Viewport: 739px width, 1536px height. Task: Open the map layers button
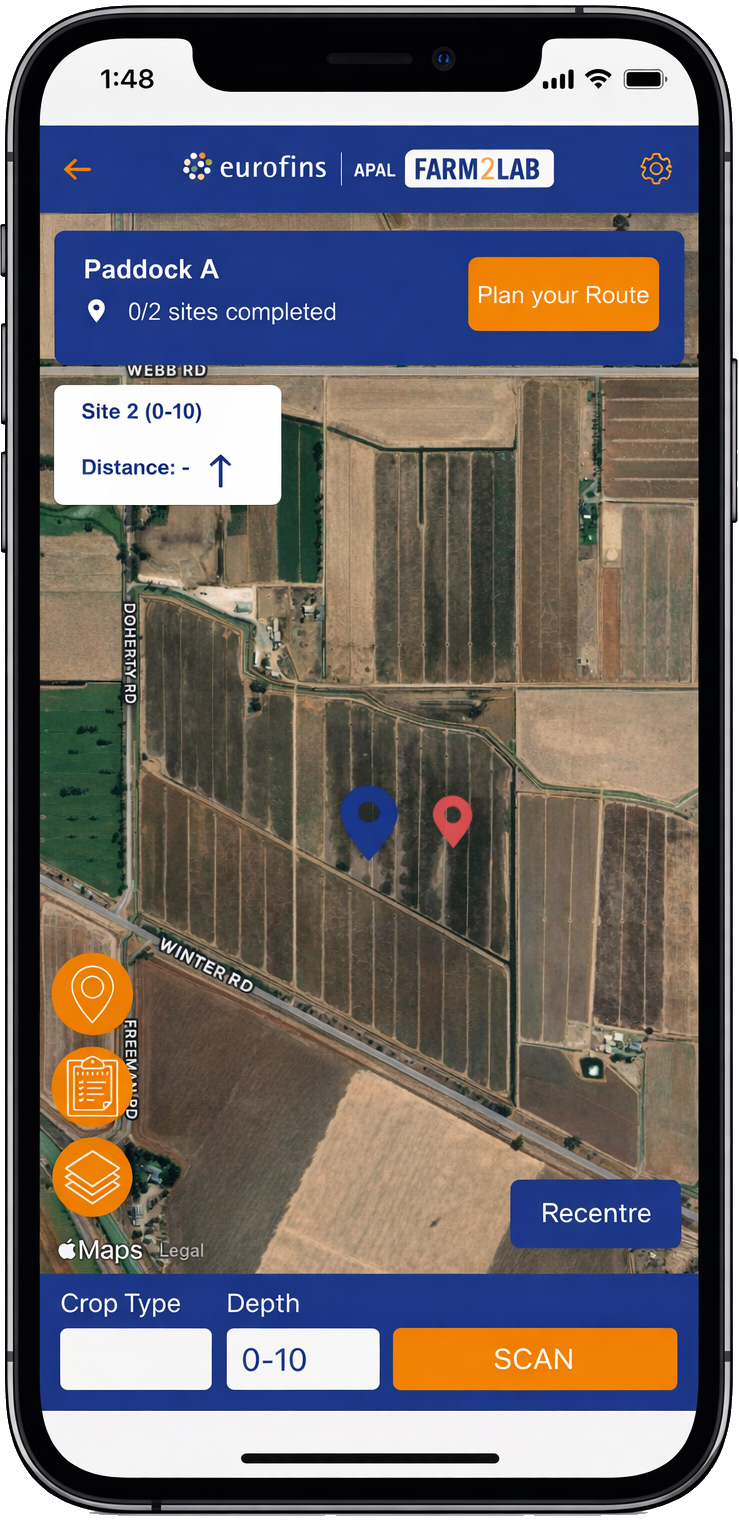pos(92,1176)
